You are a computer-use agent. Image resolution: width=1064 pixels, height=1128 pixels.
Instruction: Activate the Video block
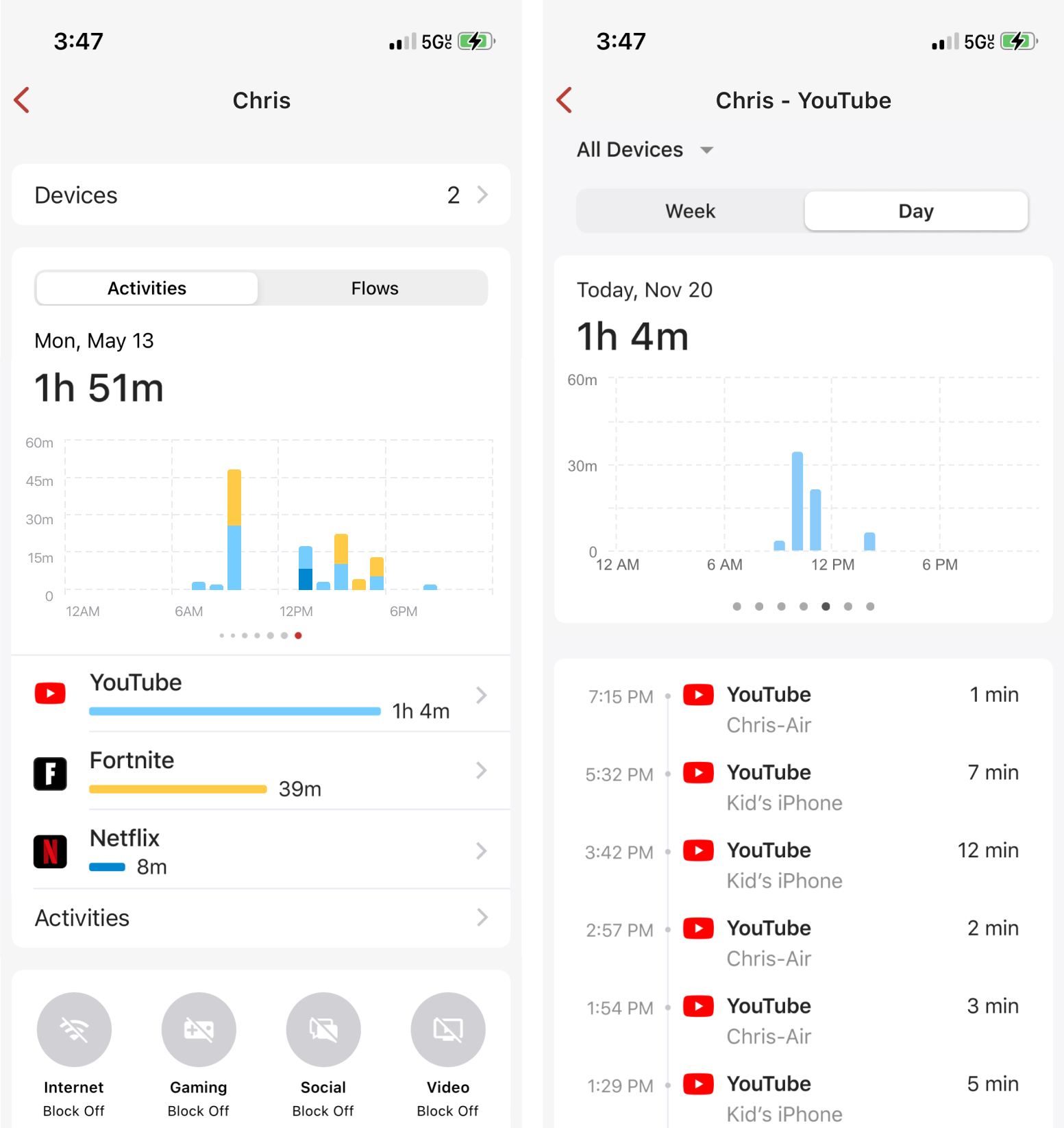coord(448,1029)
